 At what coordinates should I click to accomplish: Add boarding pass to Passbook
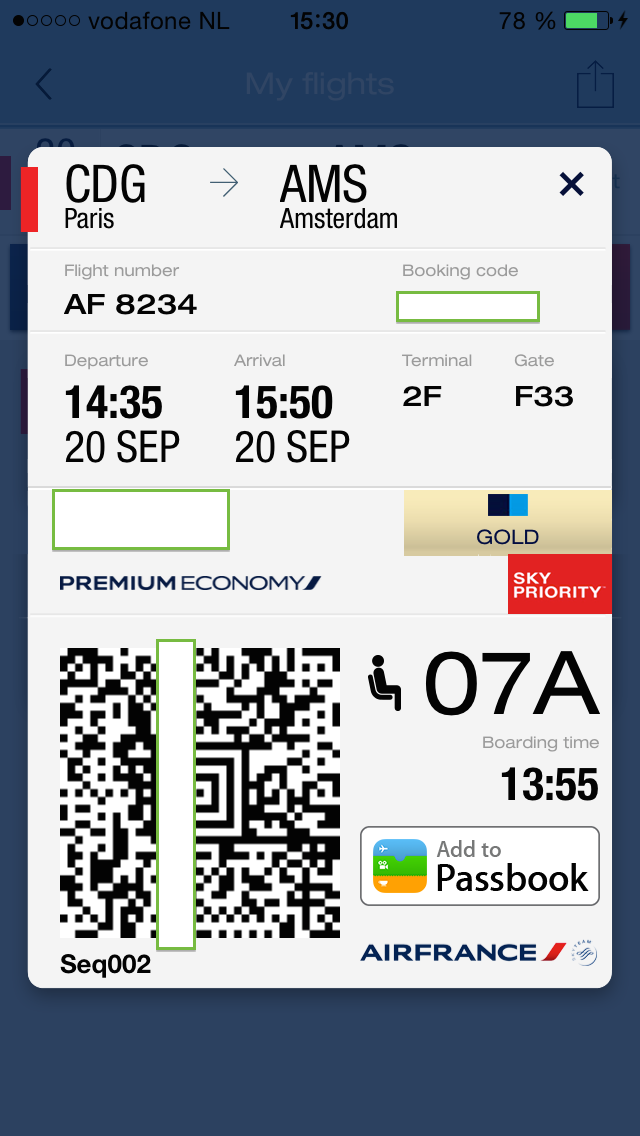480,866
